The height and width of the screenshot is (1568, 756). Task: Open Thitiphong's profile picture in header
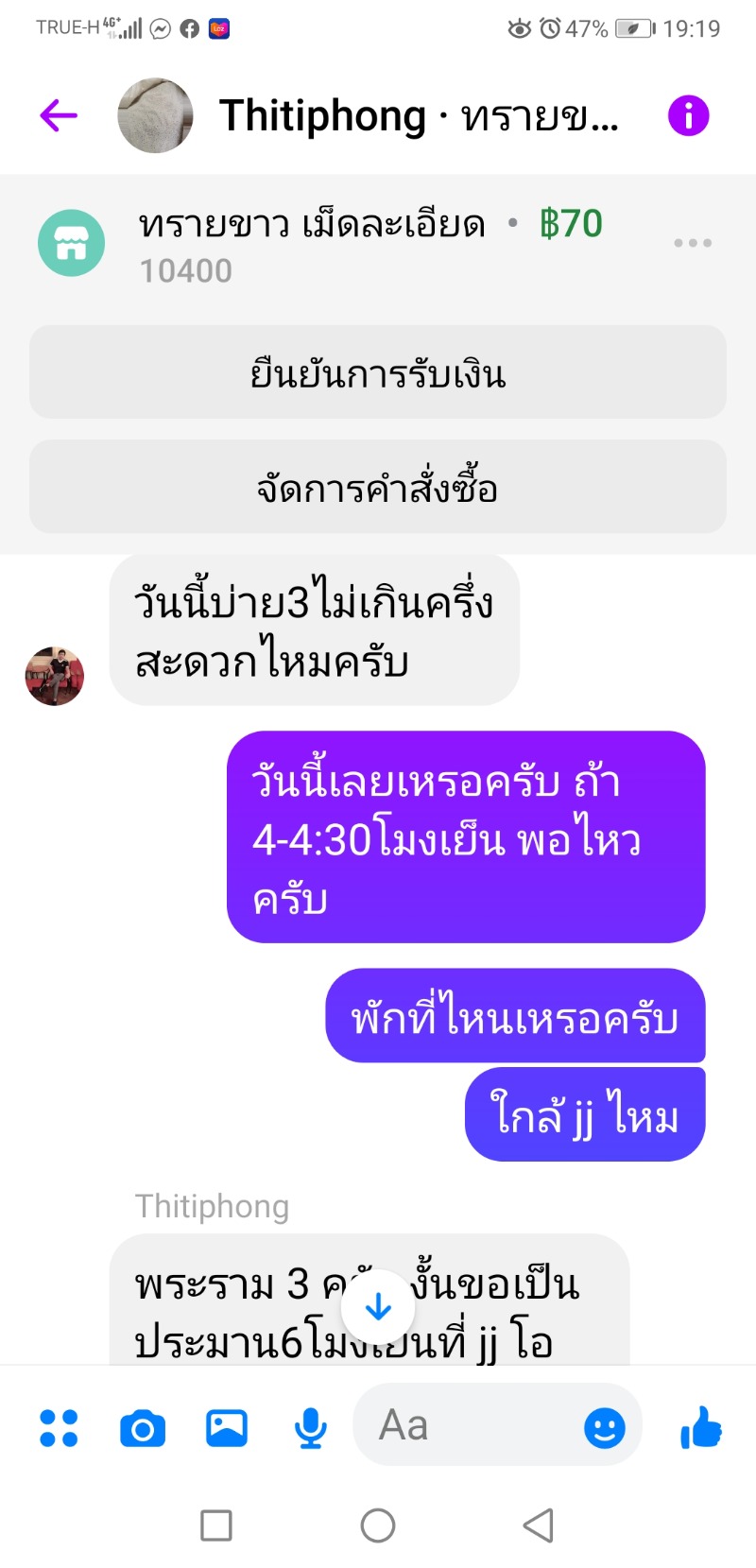click(155, 116)
